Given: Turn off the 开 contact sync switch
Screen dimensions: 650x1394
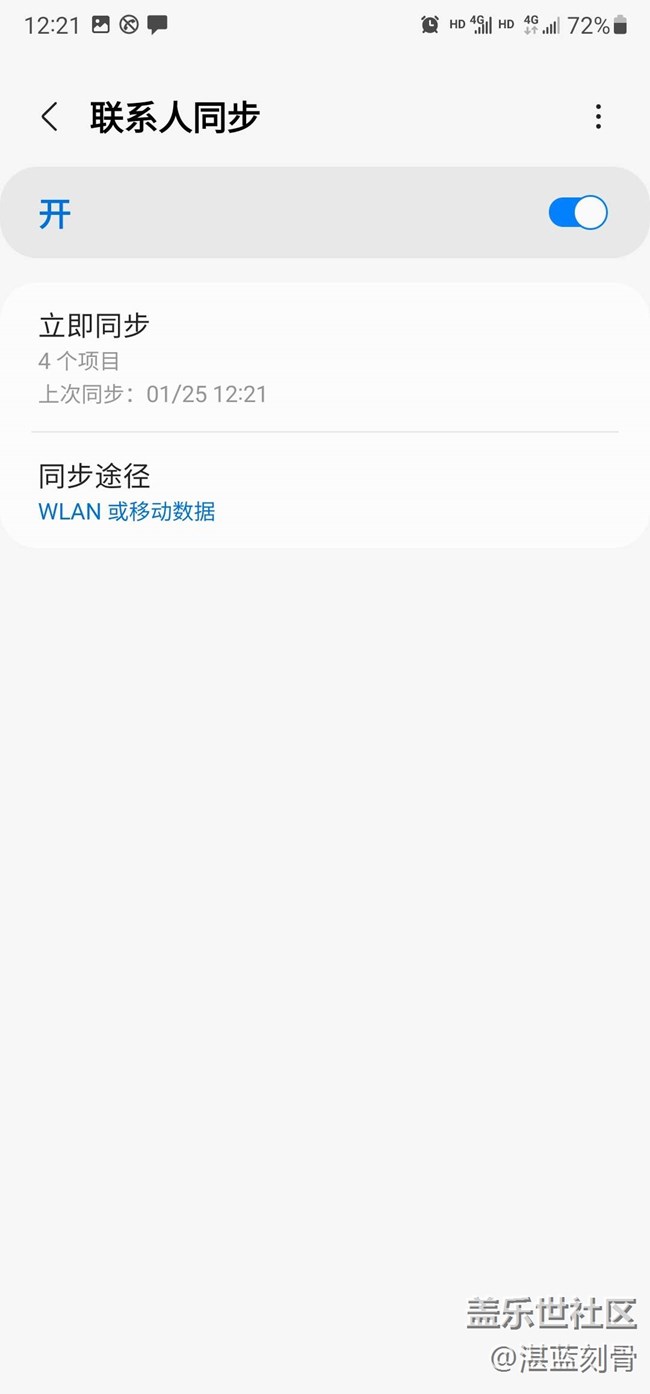Looking at the screenshot, I should tap(578, 212).
